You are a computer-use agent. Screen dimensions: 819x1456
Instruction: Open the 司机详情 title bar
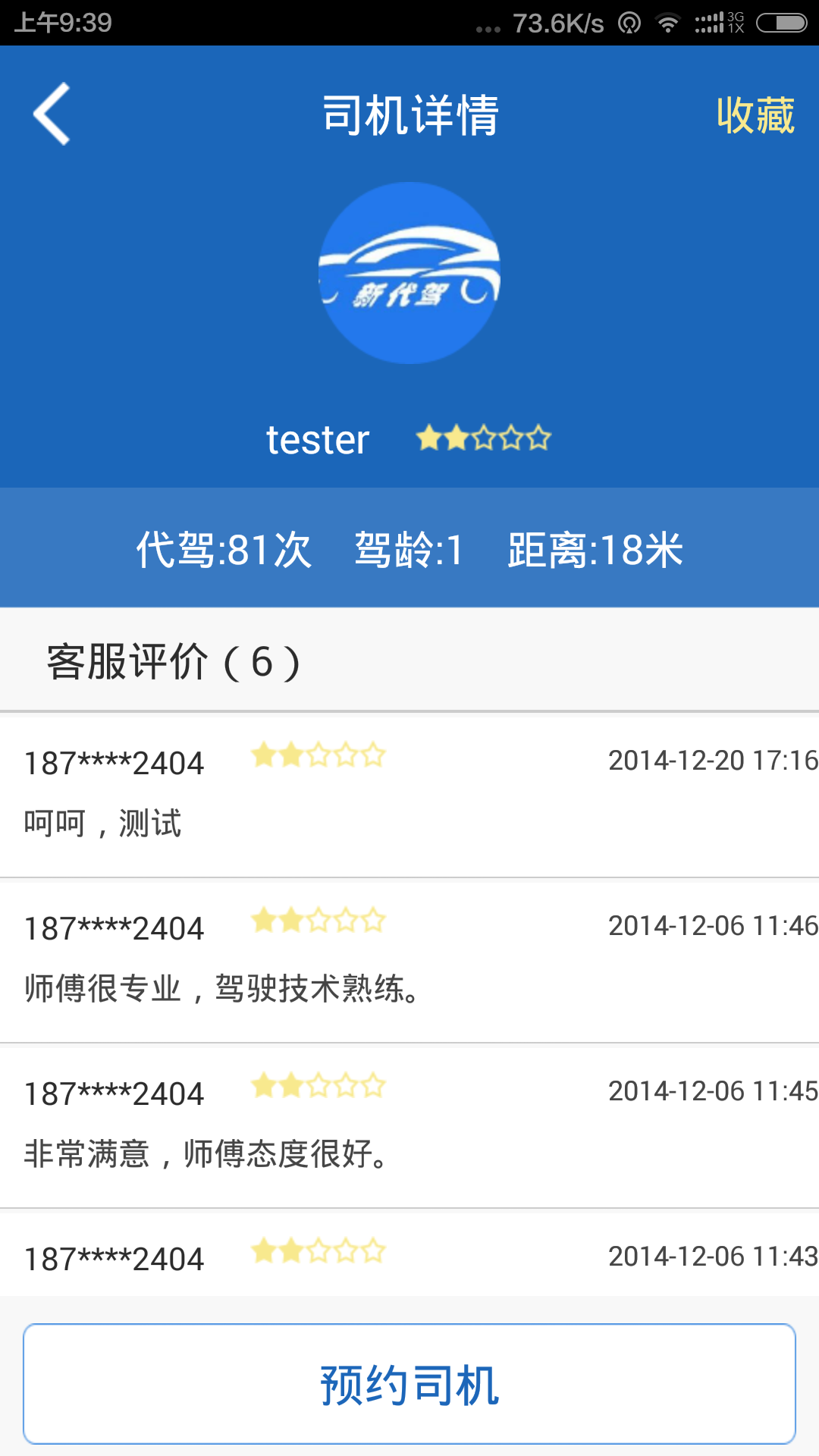[x=409, y=114]
